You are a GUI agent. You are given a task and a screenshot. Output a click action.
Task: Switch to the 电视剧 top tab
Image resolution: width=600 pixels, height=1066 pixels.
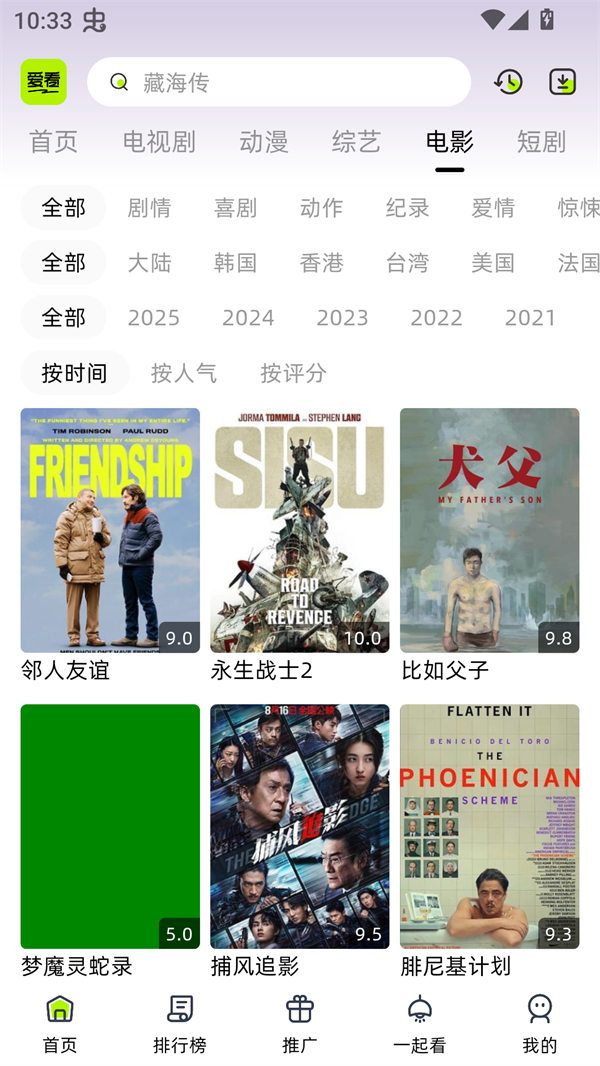[159, 142]
